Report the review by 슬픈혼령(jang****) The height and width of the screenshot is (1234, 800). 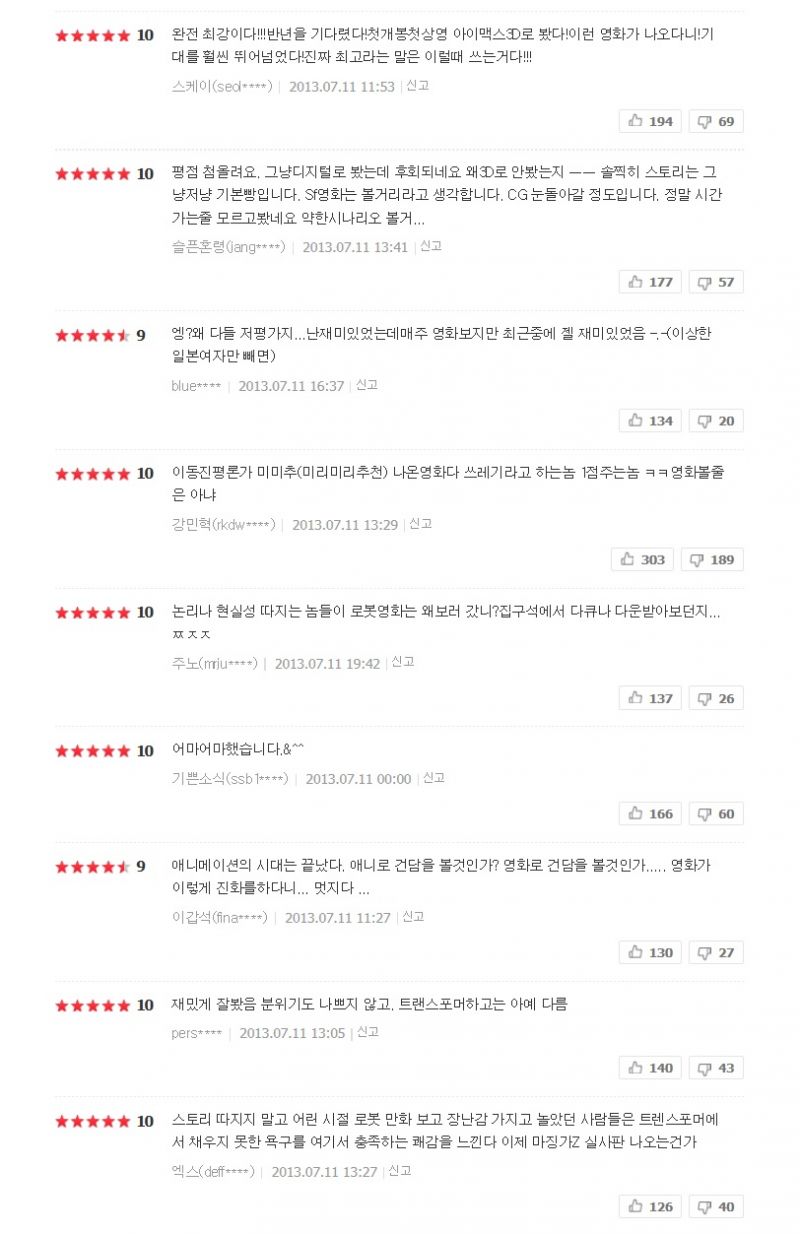point(431,245)
